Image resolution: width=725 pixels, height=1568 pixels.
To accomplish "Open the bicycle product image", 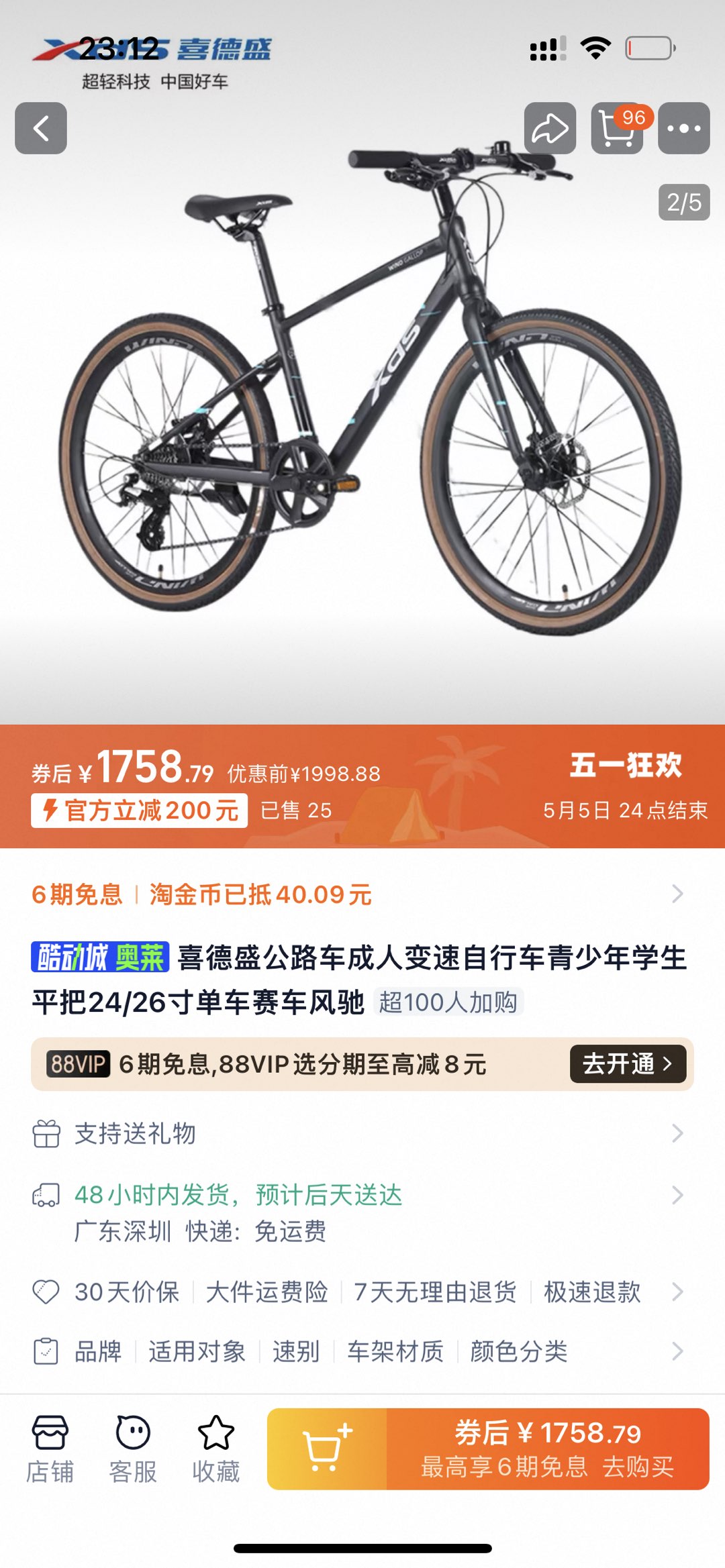I will click(362, 403).
